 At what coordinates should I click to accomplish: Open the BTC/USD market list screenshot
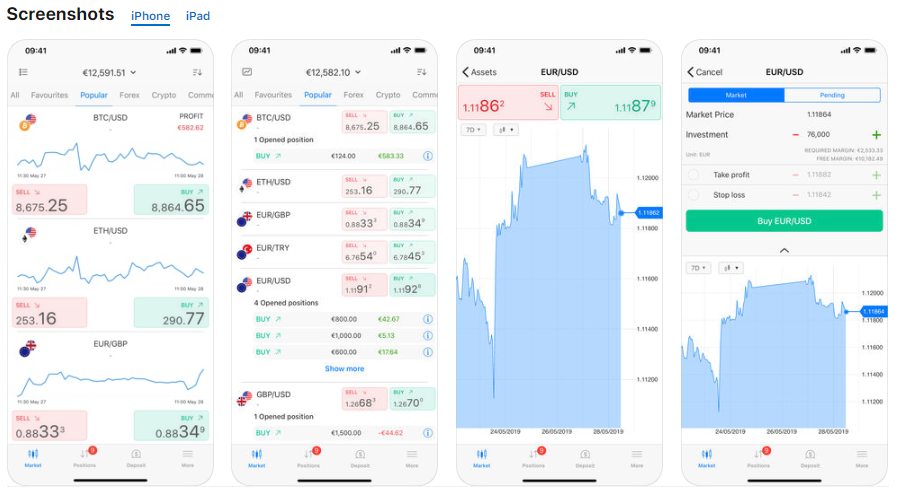pyautogui.click(x=110, y=262)
